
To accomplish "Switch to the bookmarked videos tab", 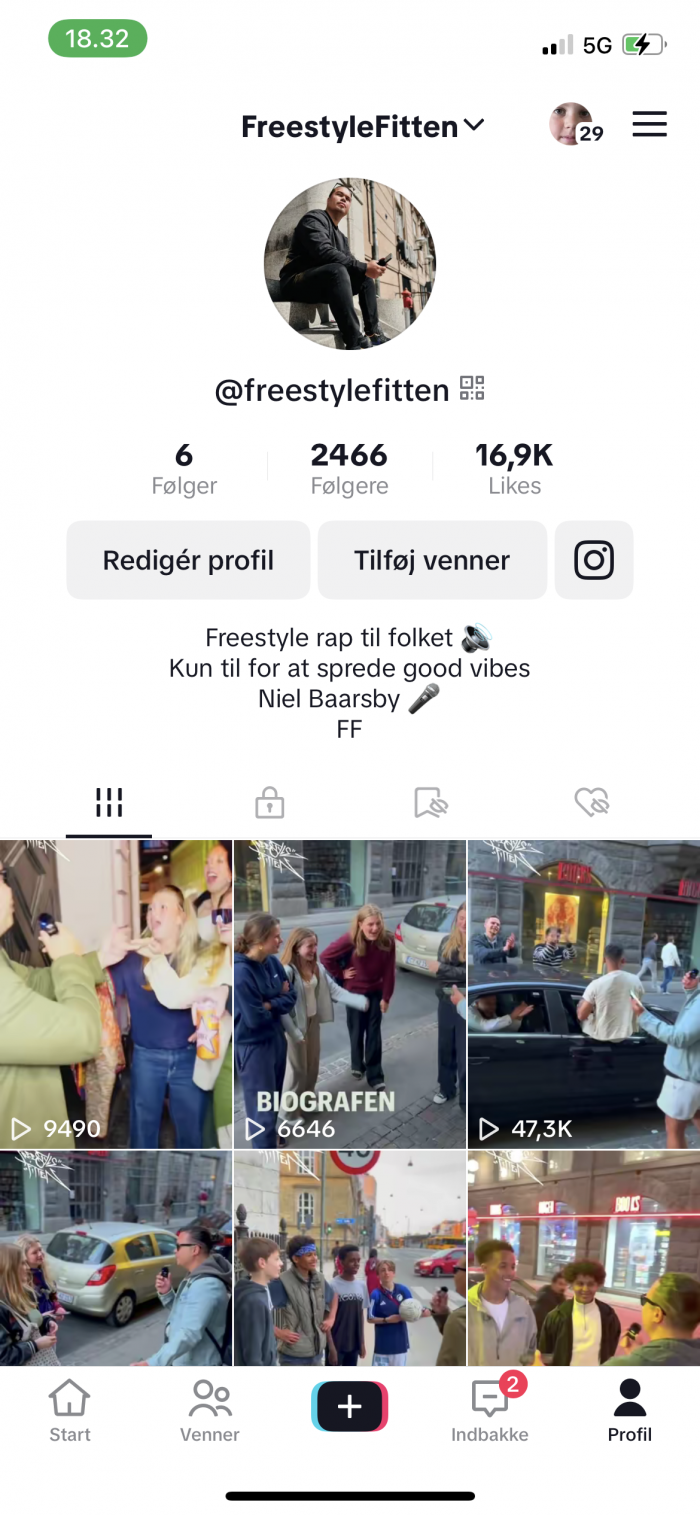I will (x=431, y=802).
